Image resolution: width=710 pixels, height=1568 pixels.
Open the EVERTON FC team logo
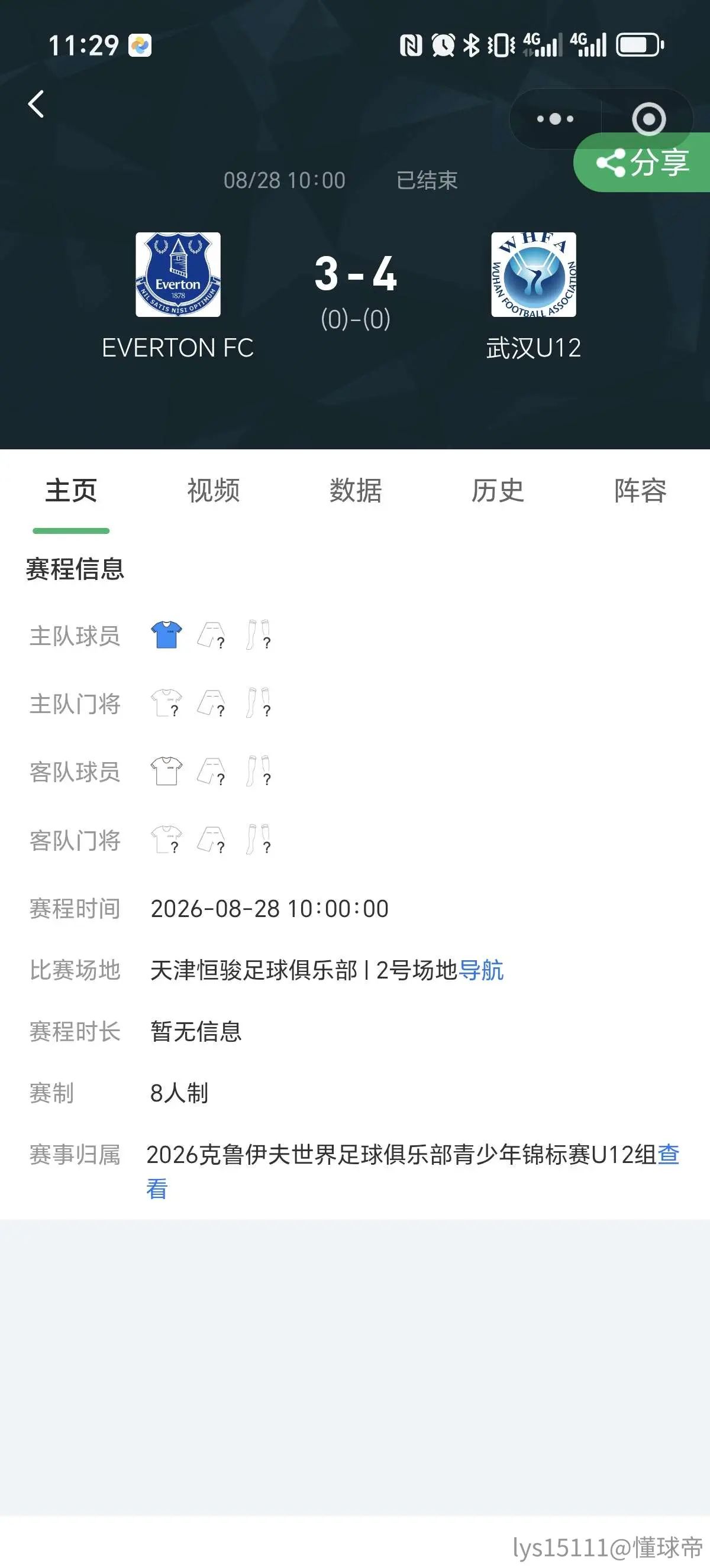tap(178, 274)
